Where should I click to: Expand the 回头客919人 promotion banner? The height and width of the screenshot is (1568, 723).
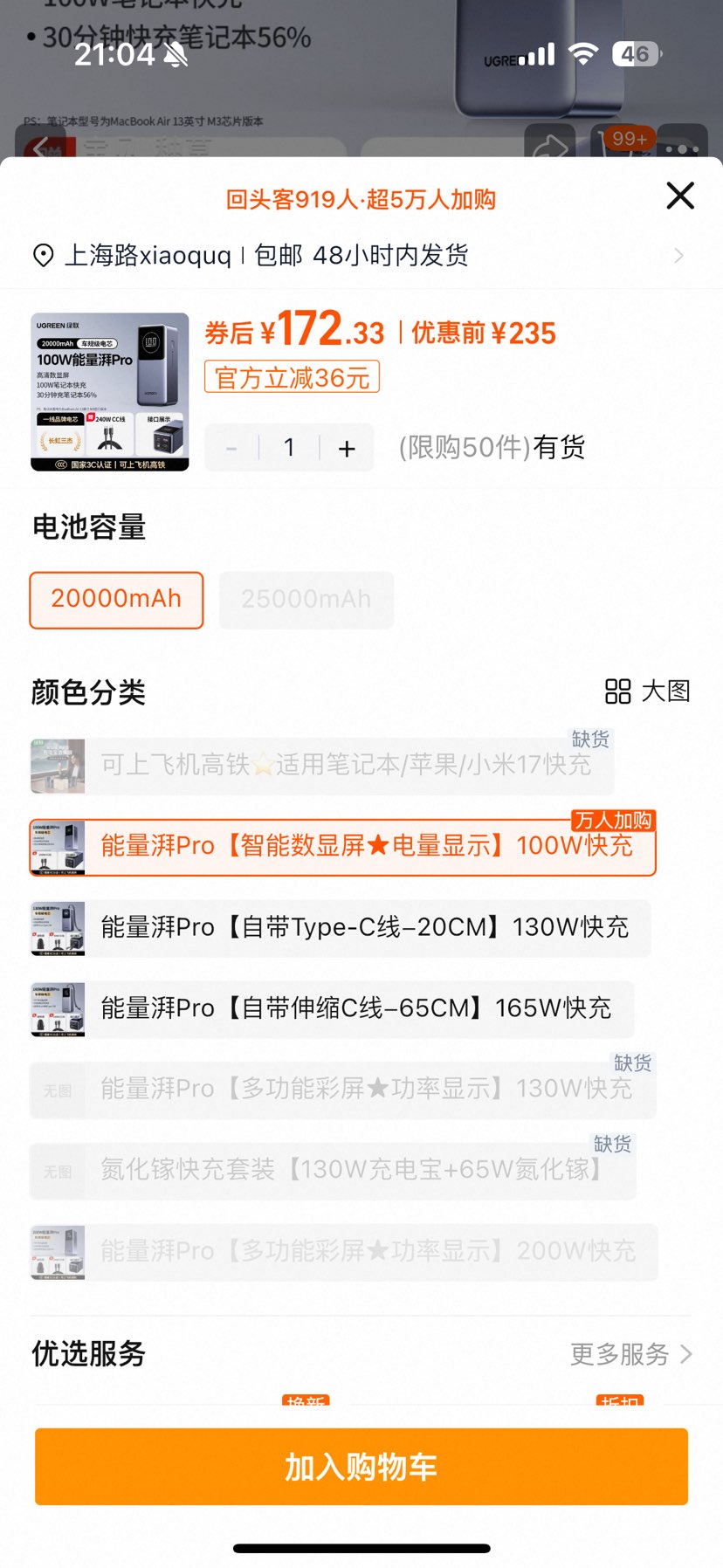coord(361,200)
